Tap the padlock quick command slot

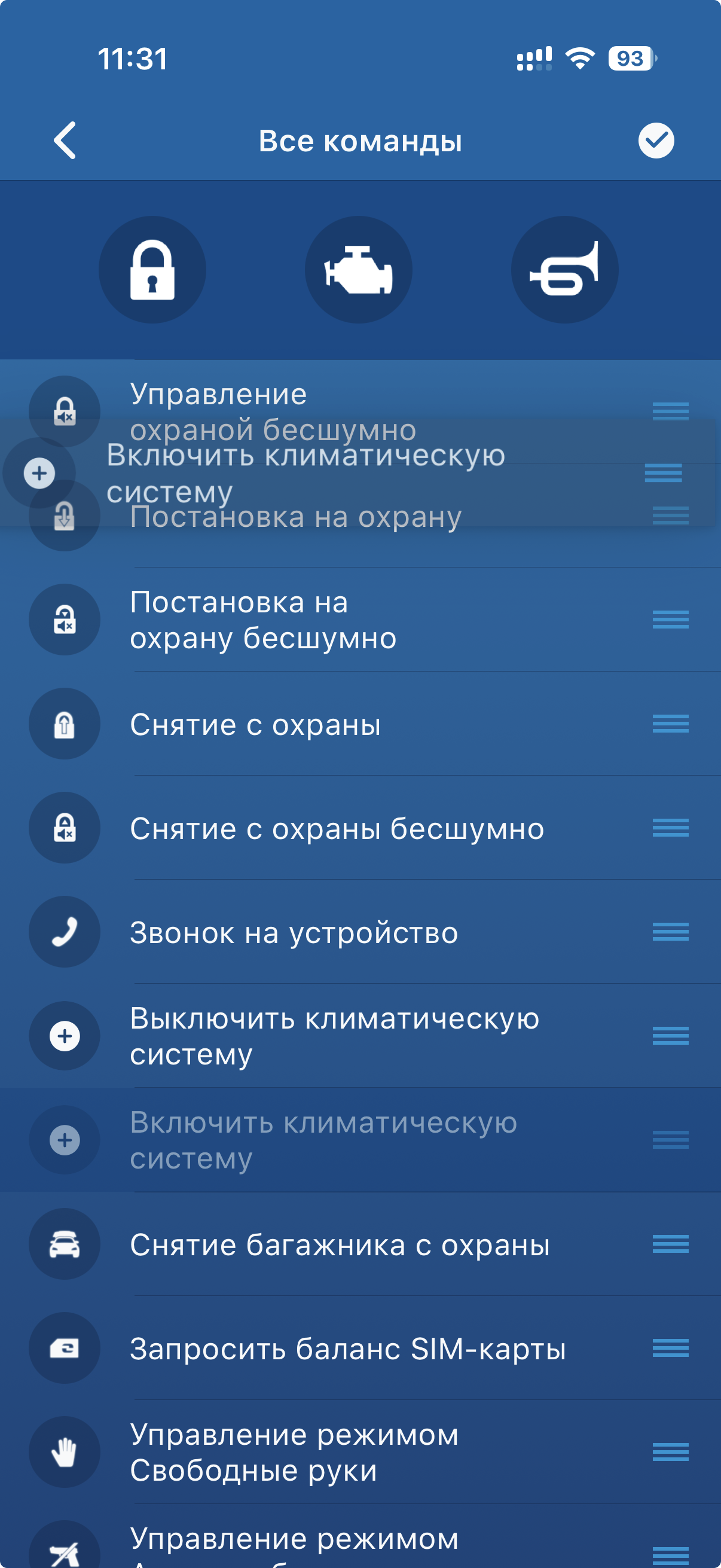tap(152, 270)
